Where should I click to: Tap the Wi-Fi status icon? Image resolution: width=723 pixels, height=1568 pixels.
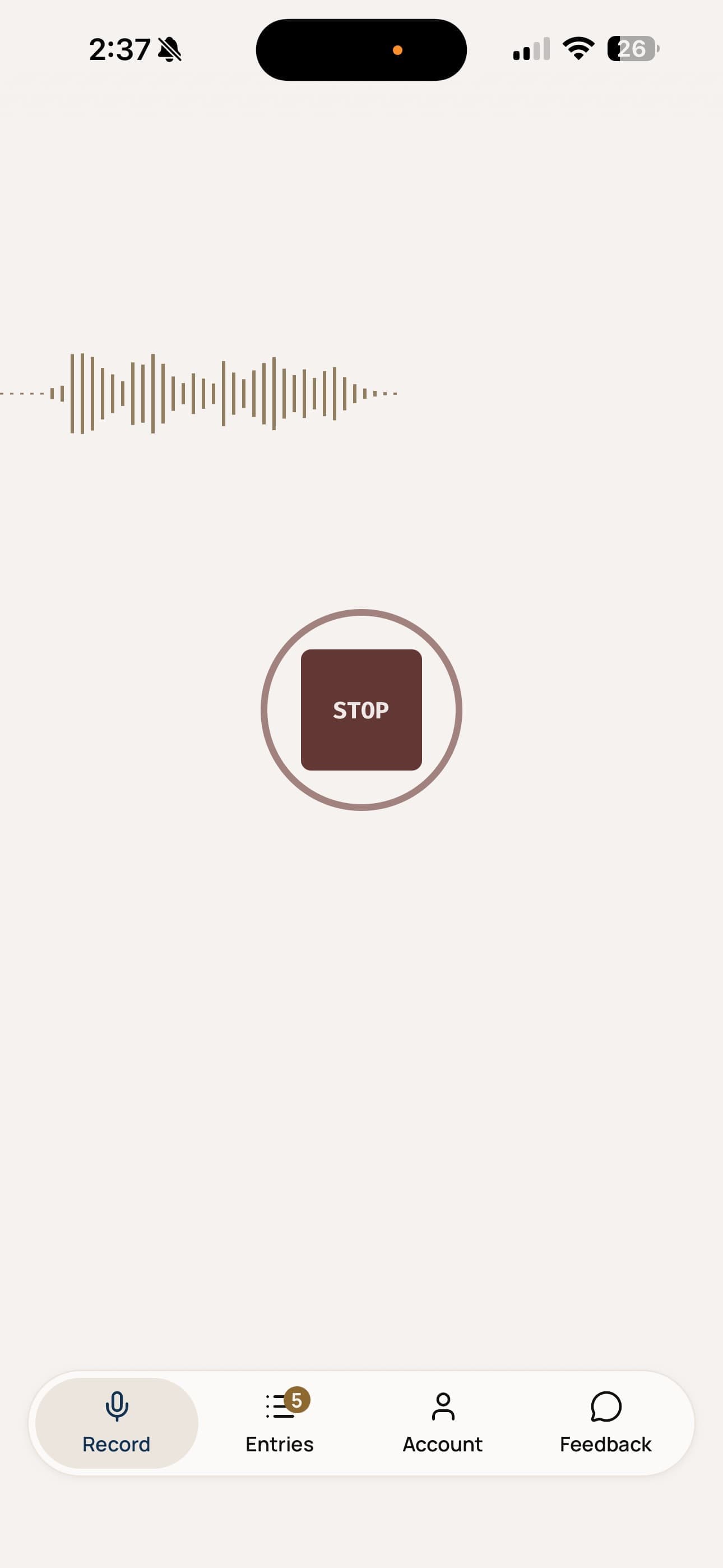pyautogui.click(x=578, y=49)
